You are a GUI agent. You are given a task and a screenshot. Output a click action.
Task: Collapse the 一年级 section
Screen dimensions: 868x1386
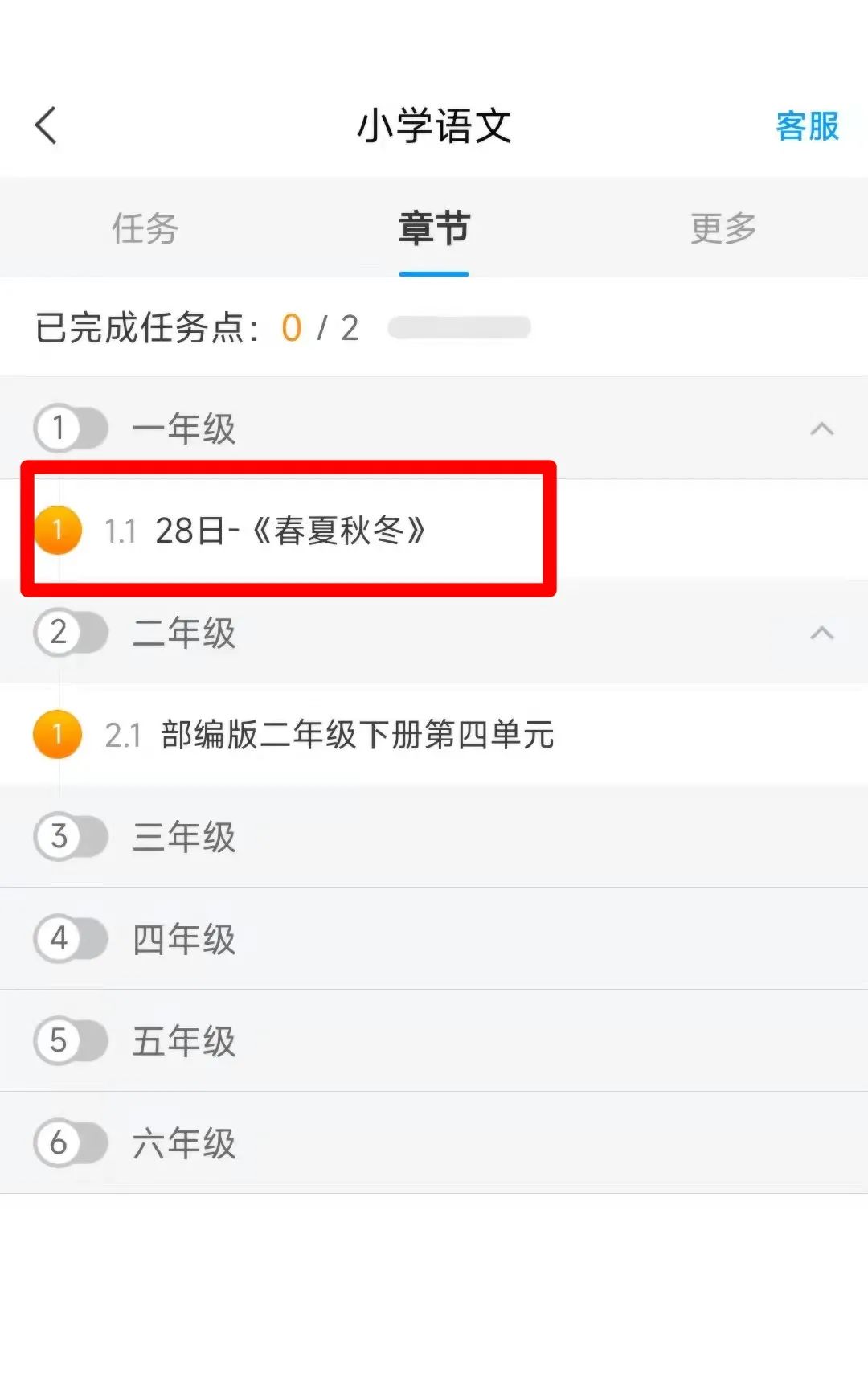pyautogui.click(x=821, y=429)
